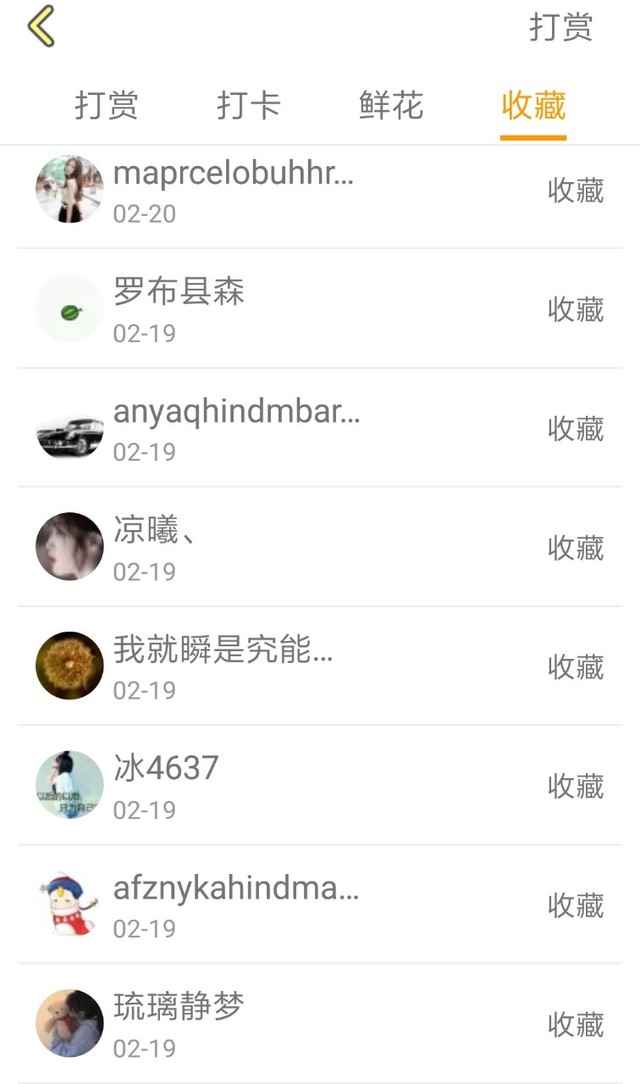Tap the 打赏 button in the header
Viewport: 640px width, 1084px height.
click(x=560, y=27)
